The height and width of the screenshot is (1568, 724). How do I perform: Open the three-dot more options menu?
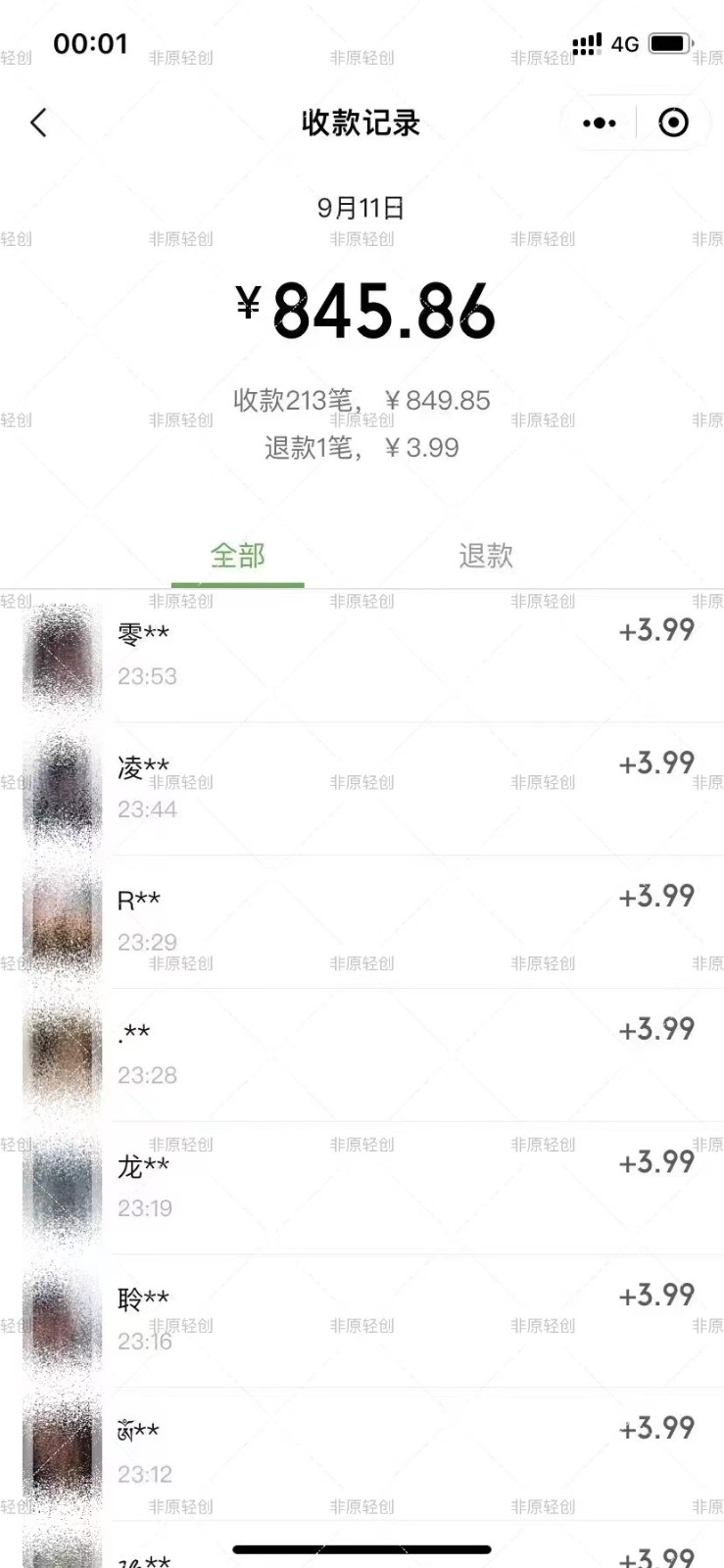[599, 123]
